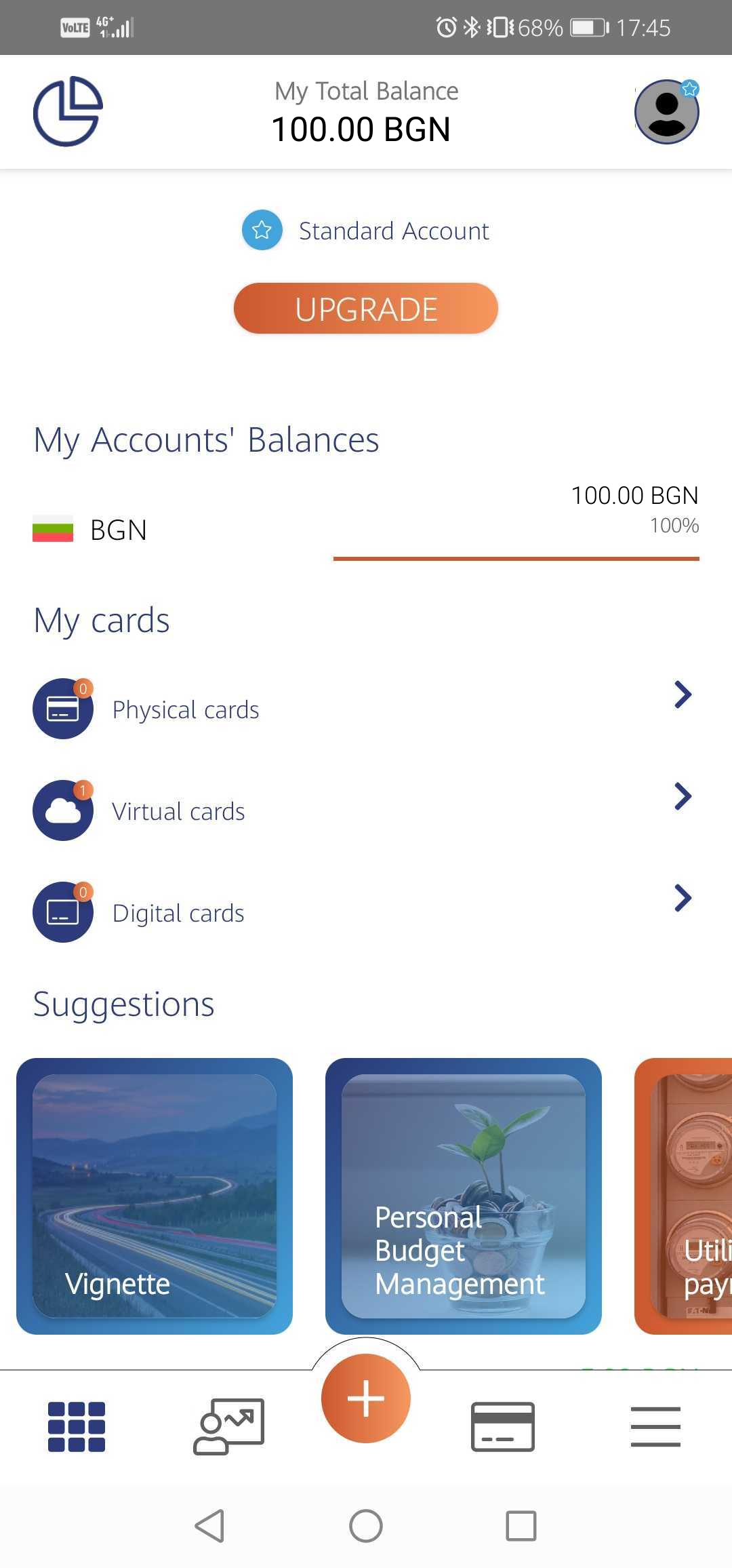This screenshot has width=732, height=1568.
Task: Open Physical cards
Action: 366,709
